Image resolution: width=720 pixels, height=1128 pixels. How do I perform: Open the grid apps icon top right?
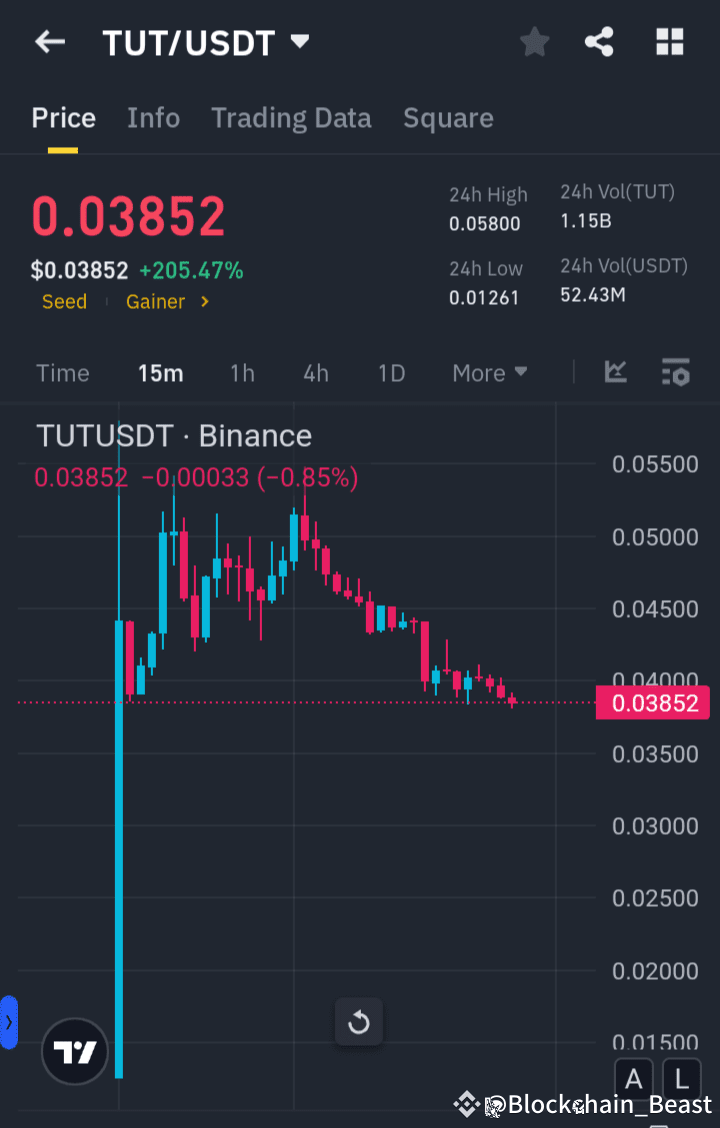pos(668,42)
